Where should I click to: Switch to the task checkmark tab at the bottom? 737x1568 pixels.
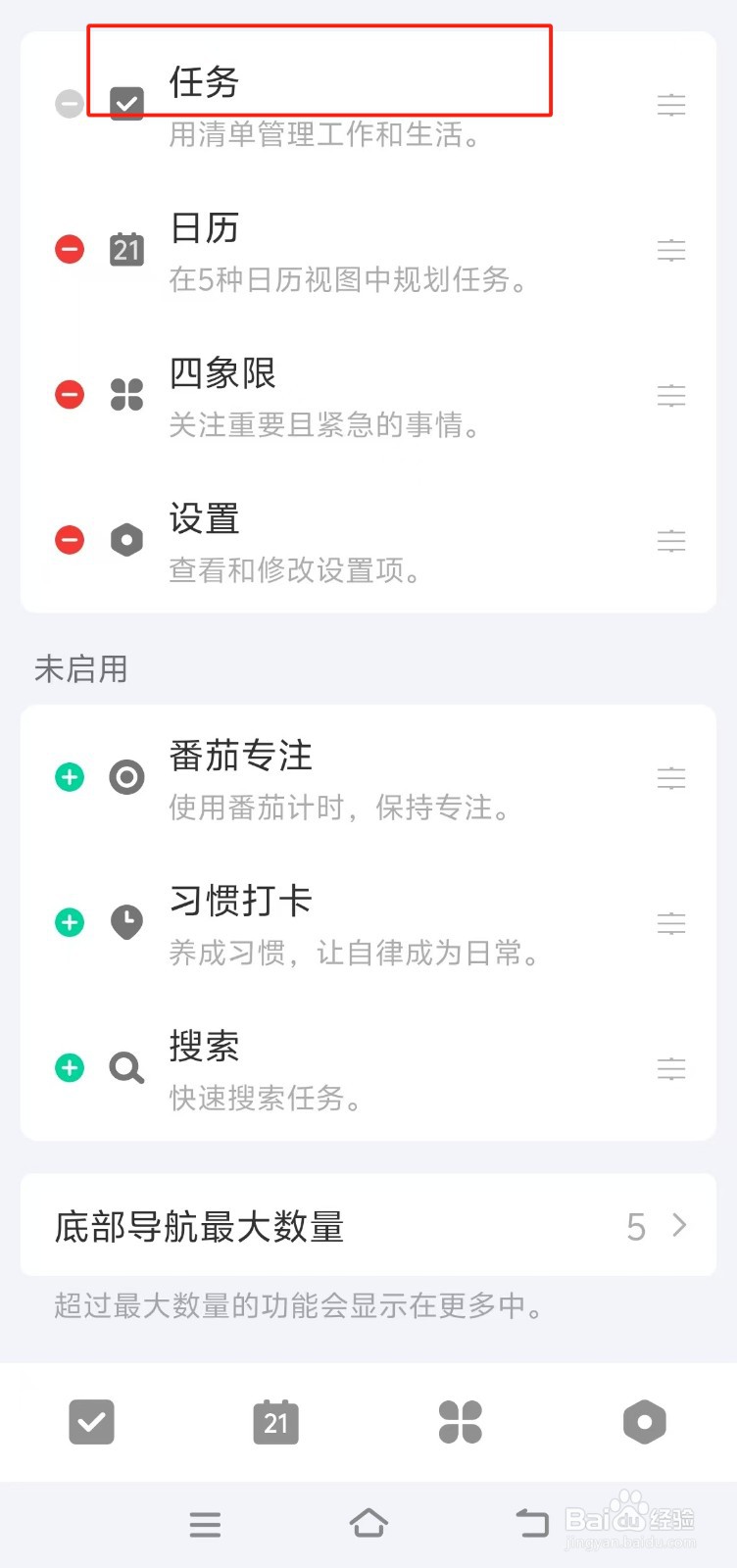point(92,1422)
